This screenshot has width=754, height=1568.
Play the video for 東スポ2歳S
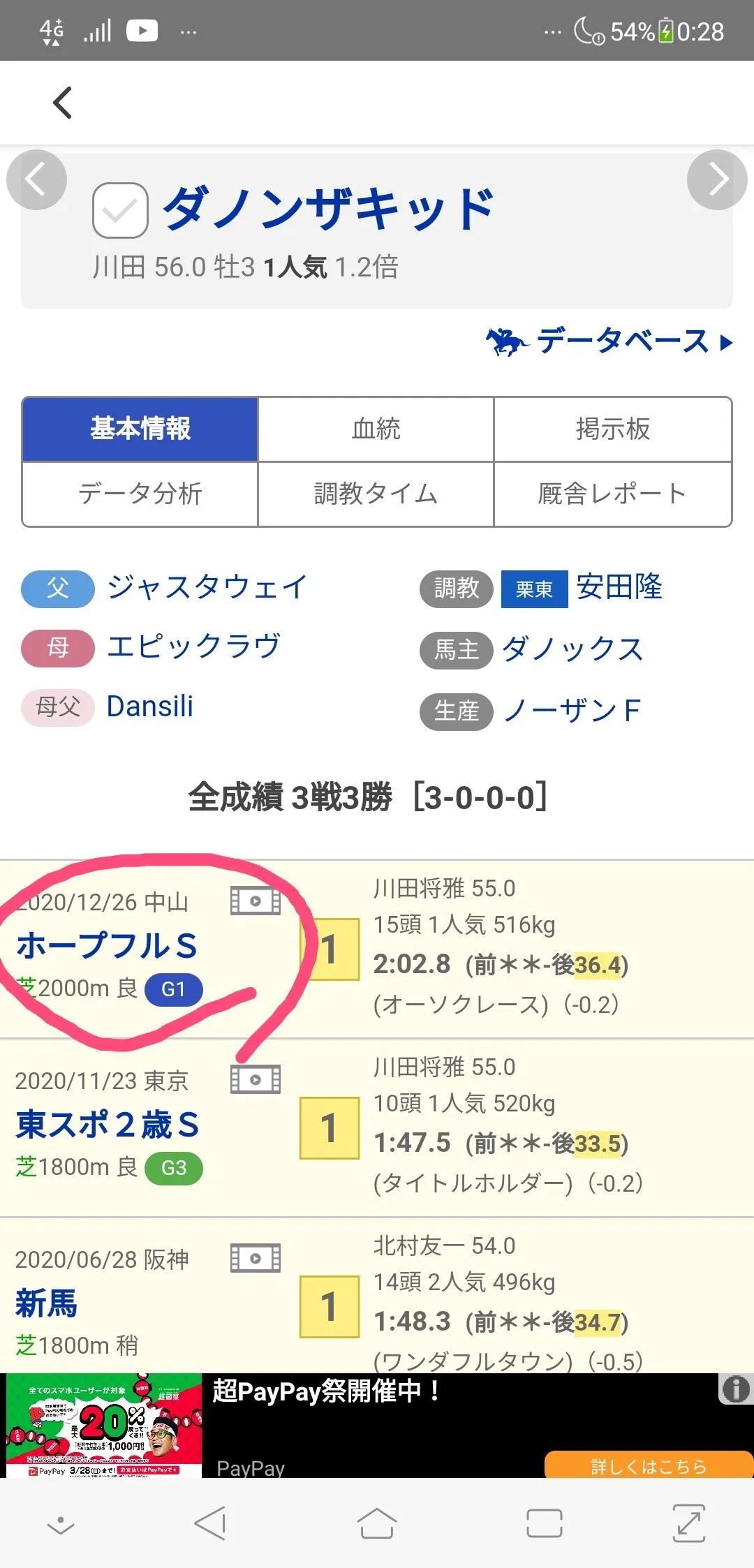pos(256,1079)
